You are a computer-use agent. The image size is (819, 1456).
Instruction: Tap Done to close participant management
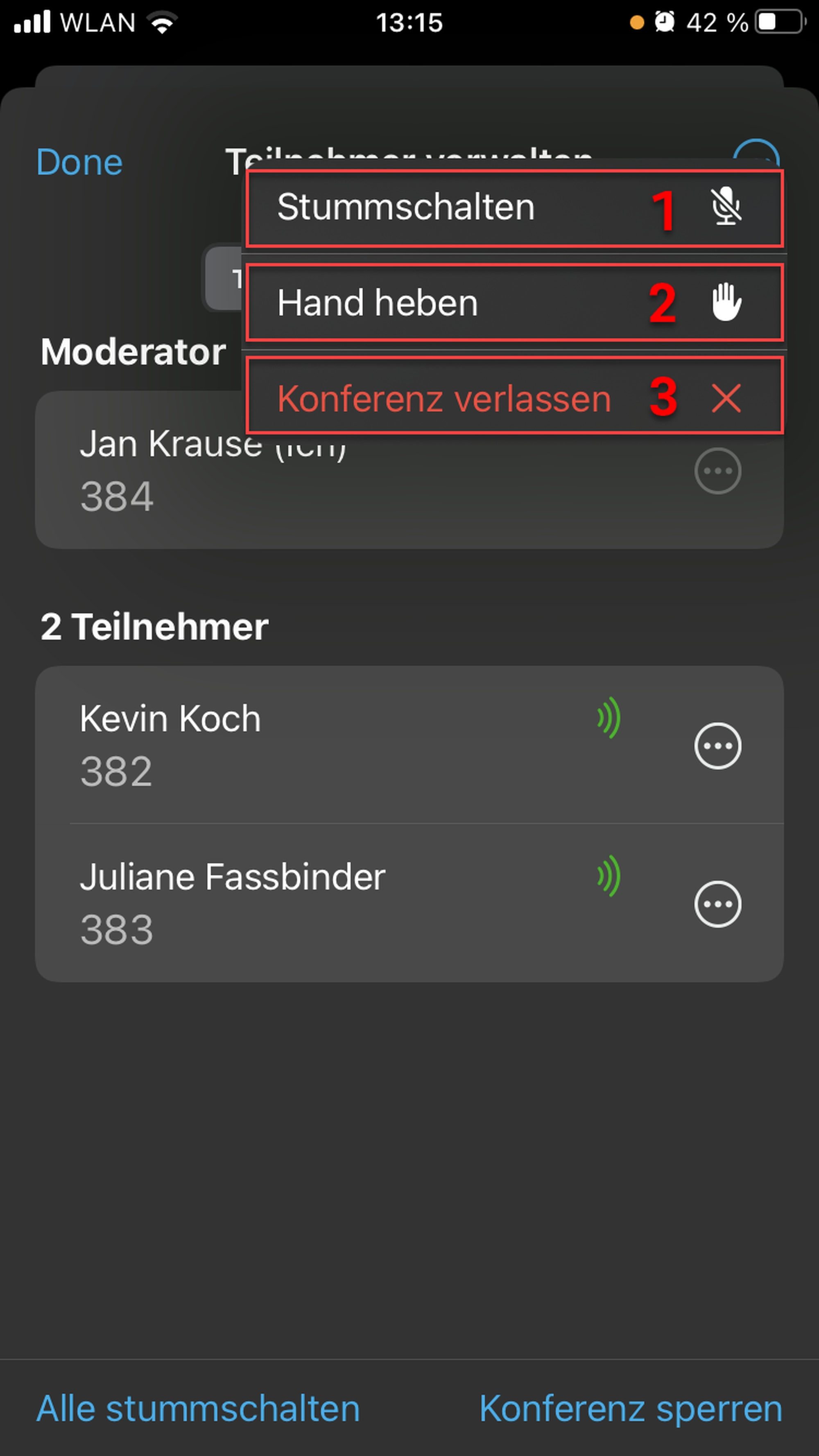coord(79,162)
